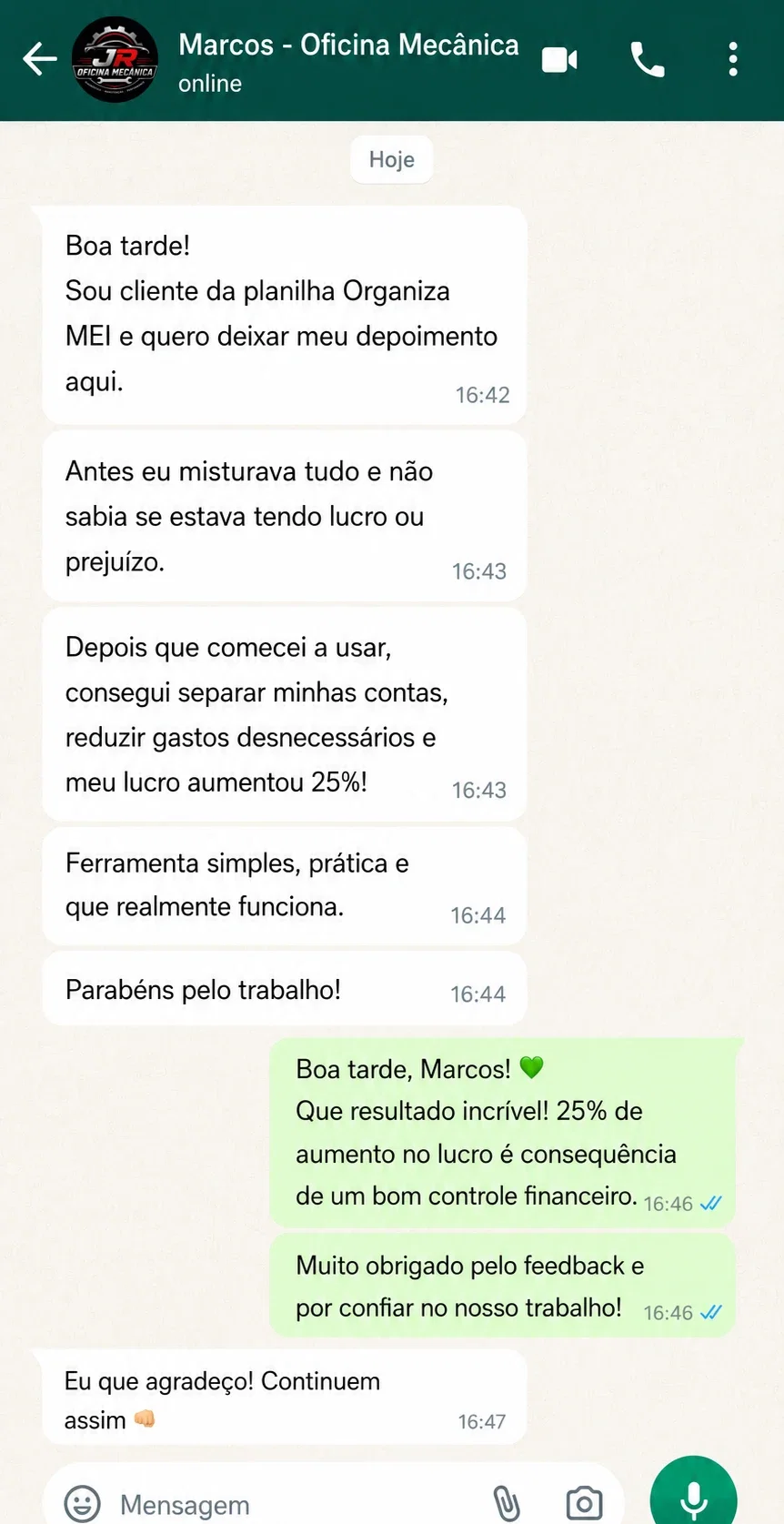This screenshot has width=784, height=1524.
Task: Open the emoji picker
Action: coord(83,1503)
